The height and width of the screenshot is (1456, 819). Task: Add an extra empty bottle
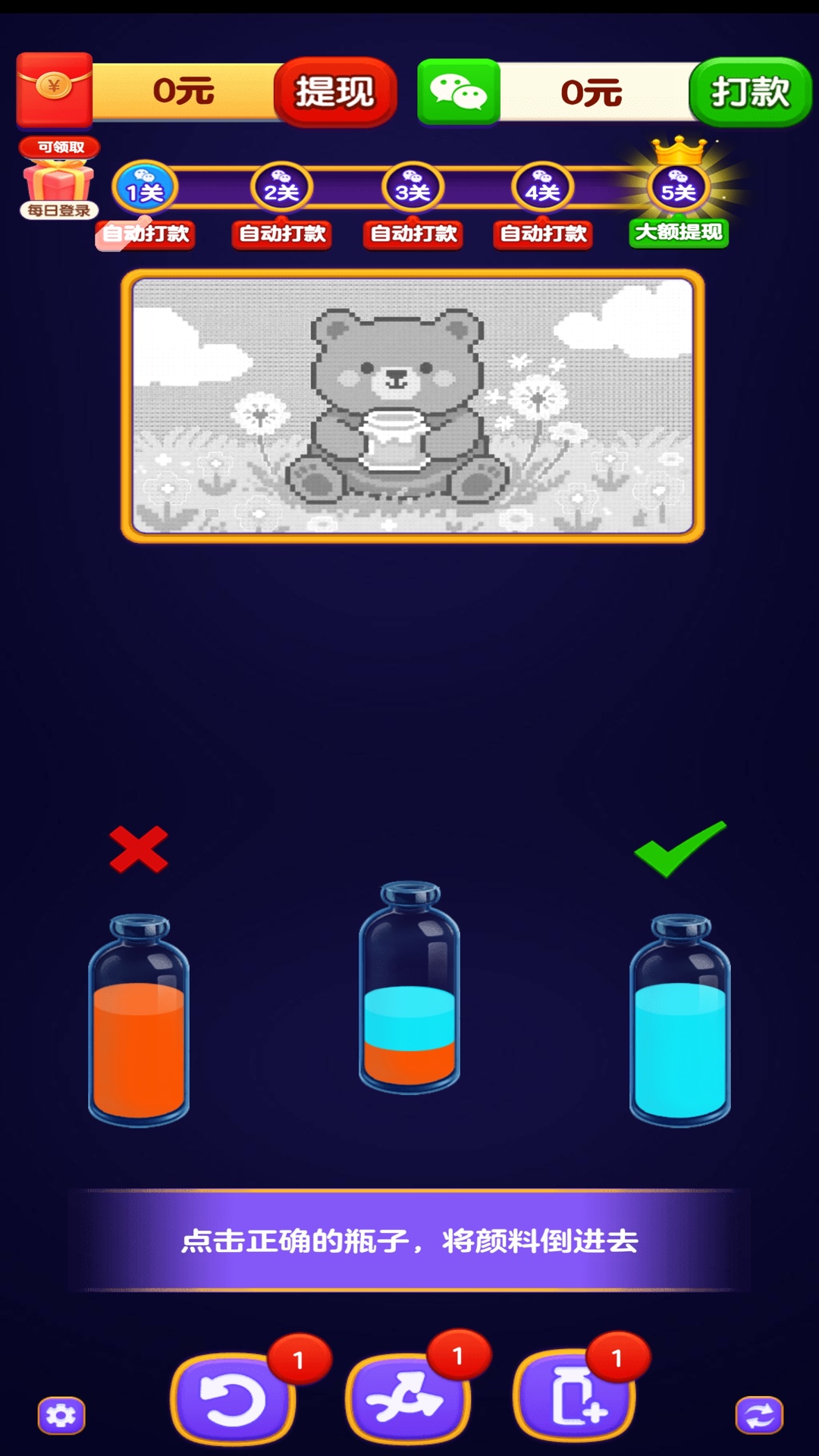coord(574,1396)
